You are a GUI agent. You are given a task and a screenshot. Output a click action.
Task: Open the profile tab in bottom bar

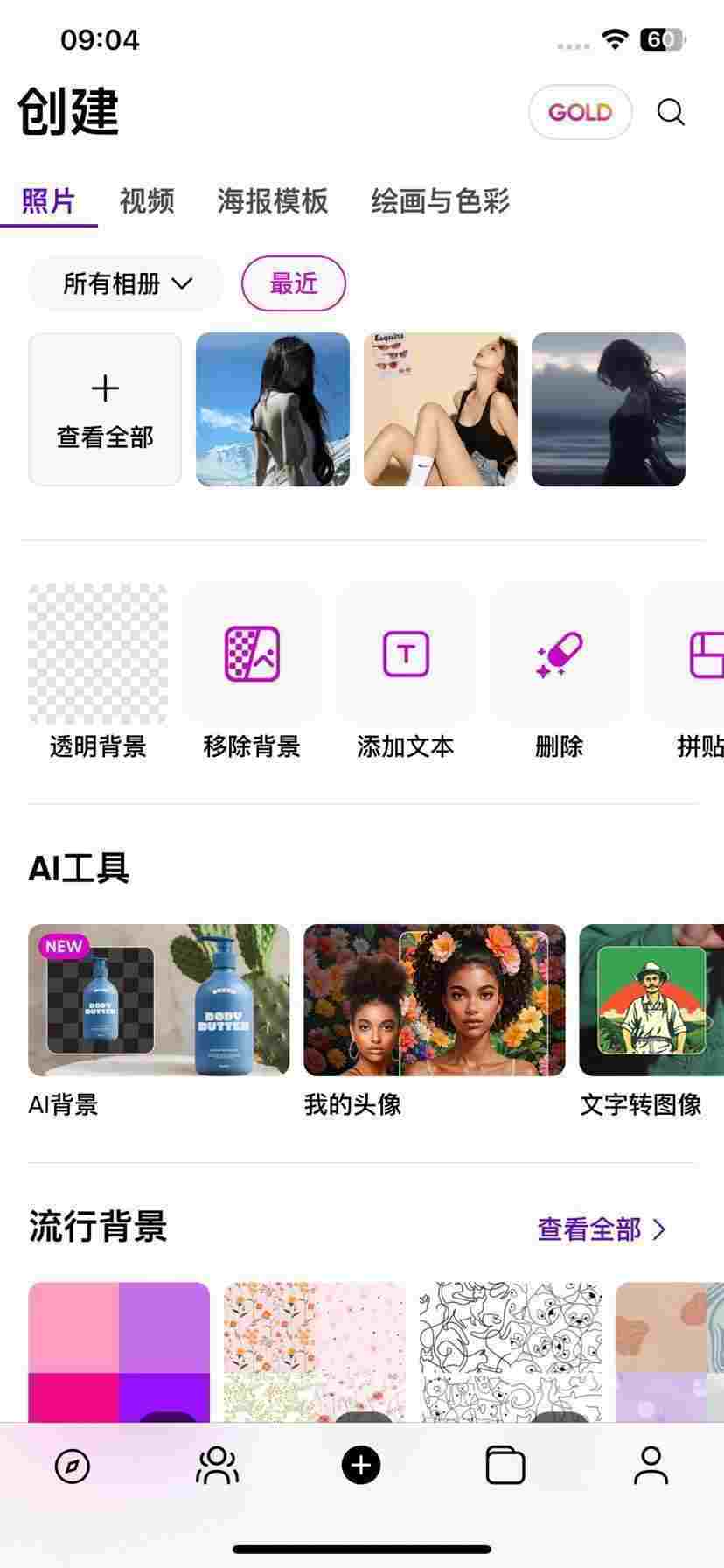click(x=651, y=1466)
